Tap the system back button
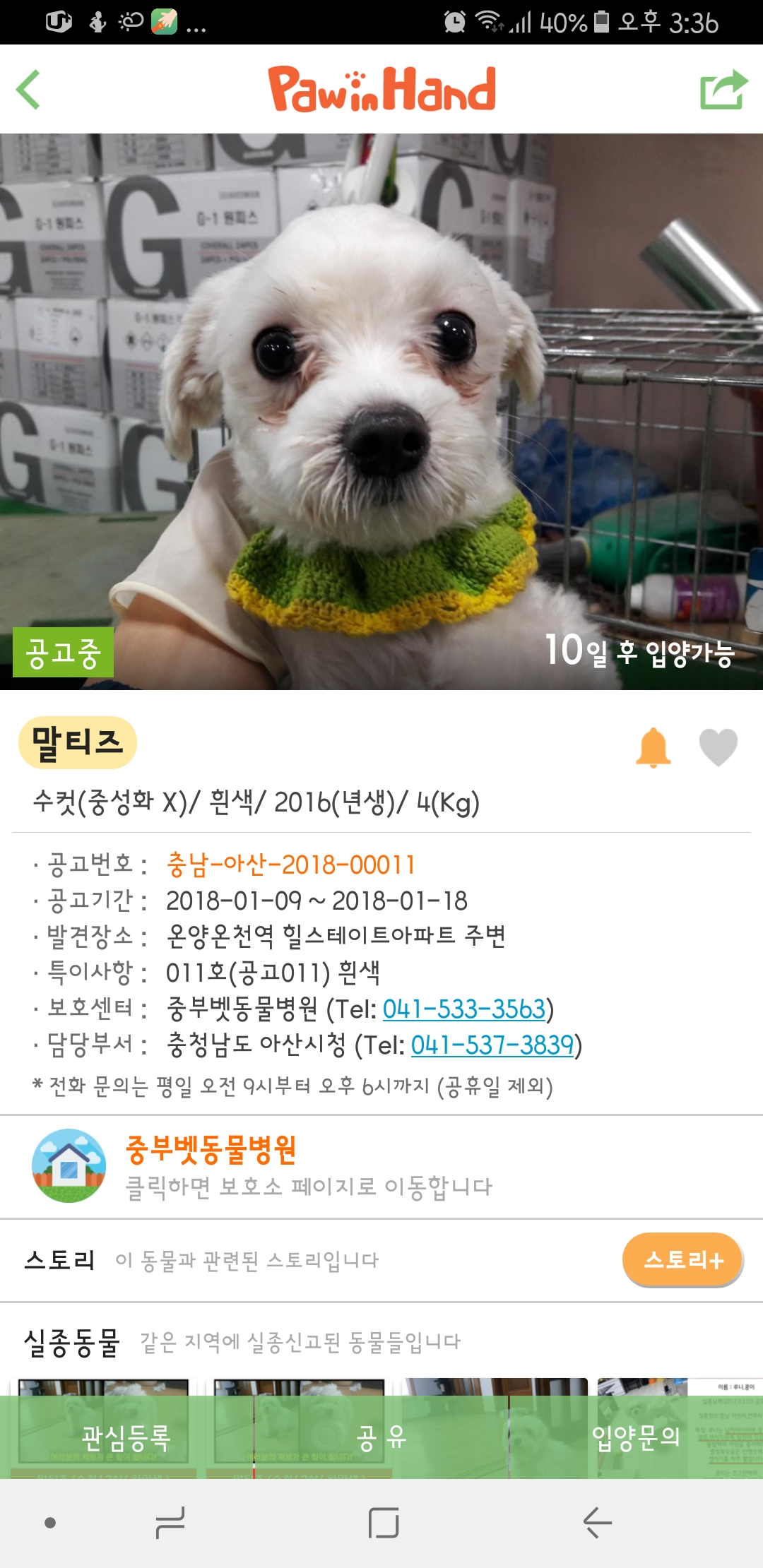 click(597, 1522)
